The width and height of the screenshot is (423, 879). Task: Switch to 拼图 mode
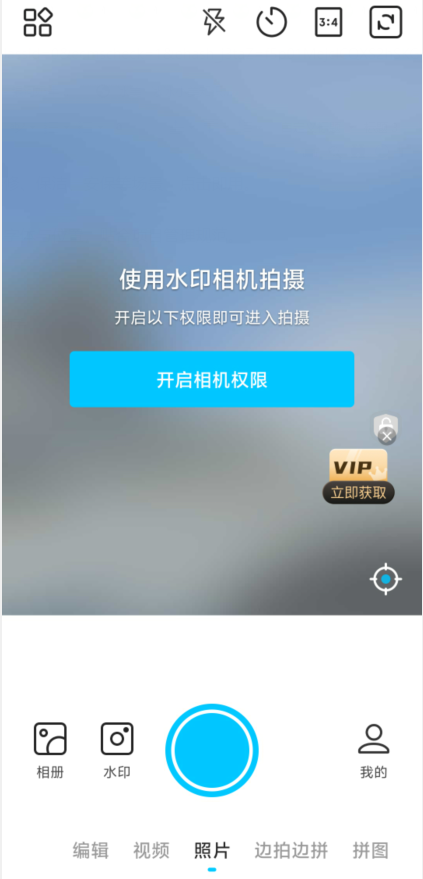370,850
